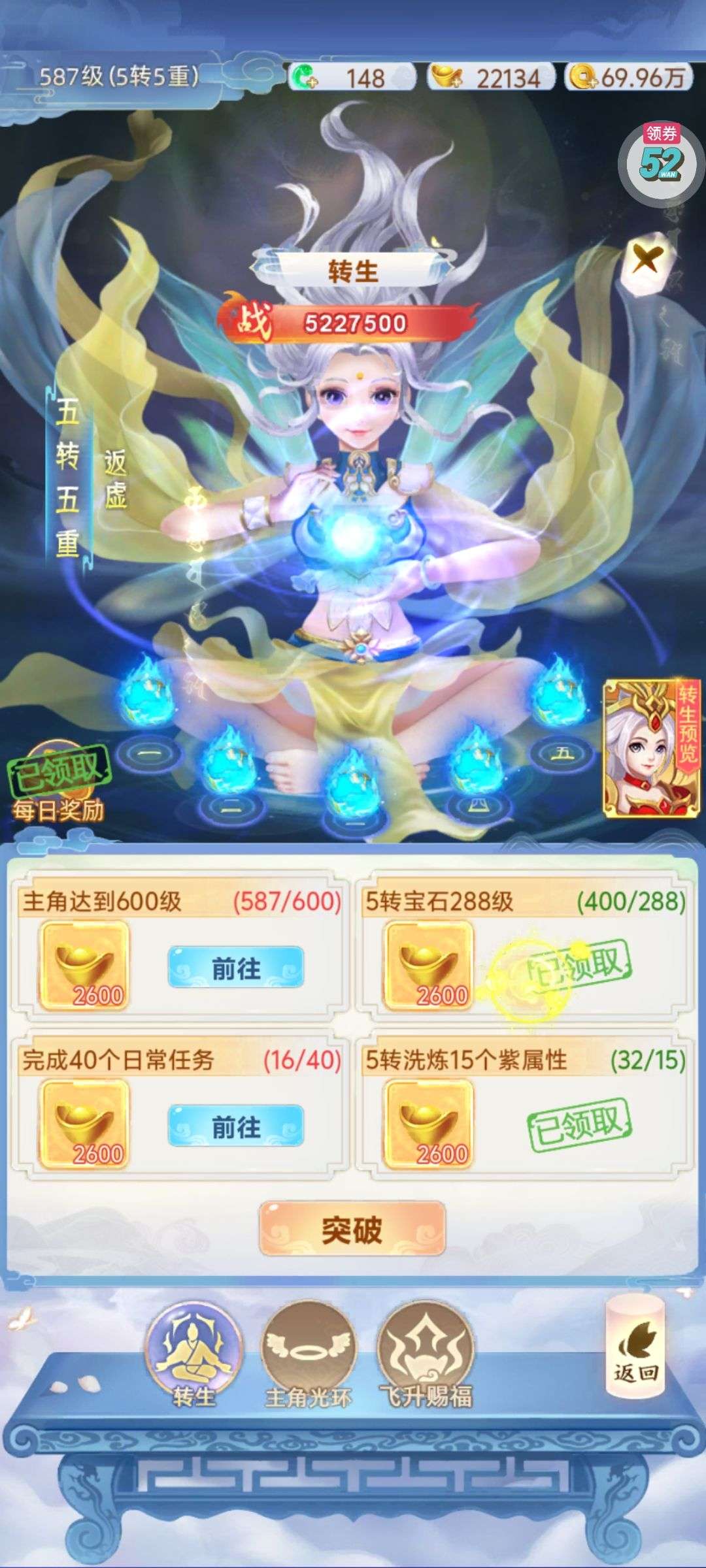Tap 前往 for 完成40个日常任务
706x1568 pixels.
click(x=236, y=1126)
